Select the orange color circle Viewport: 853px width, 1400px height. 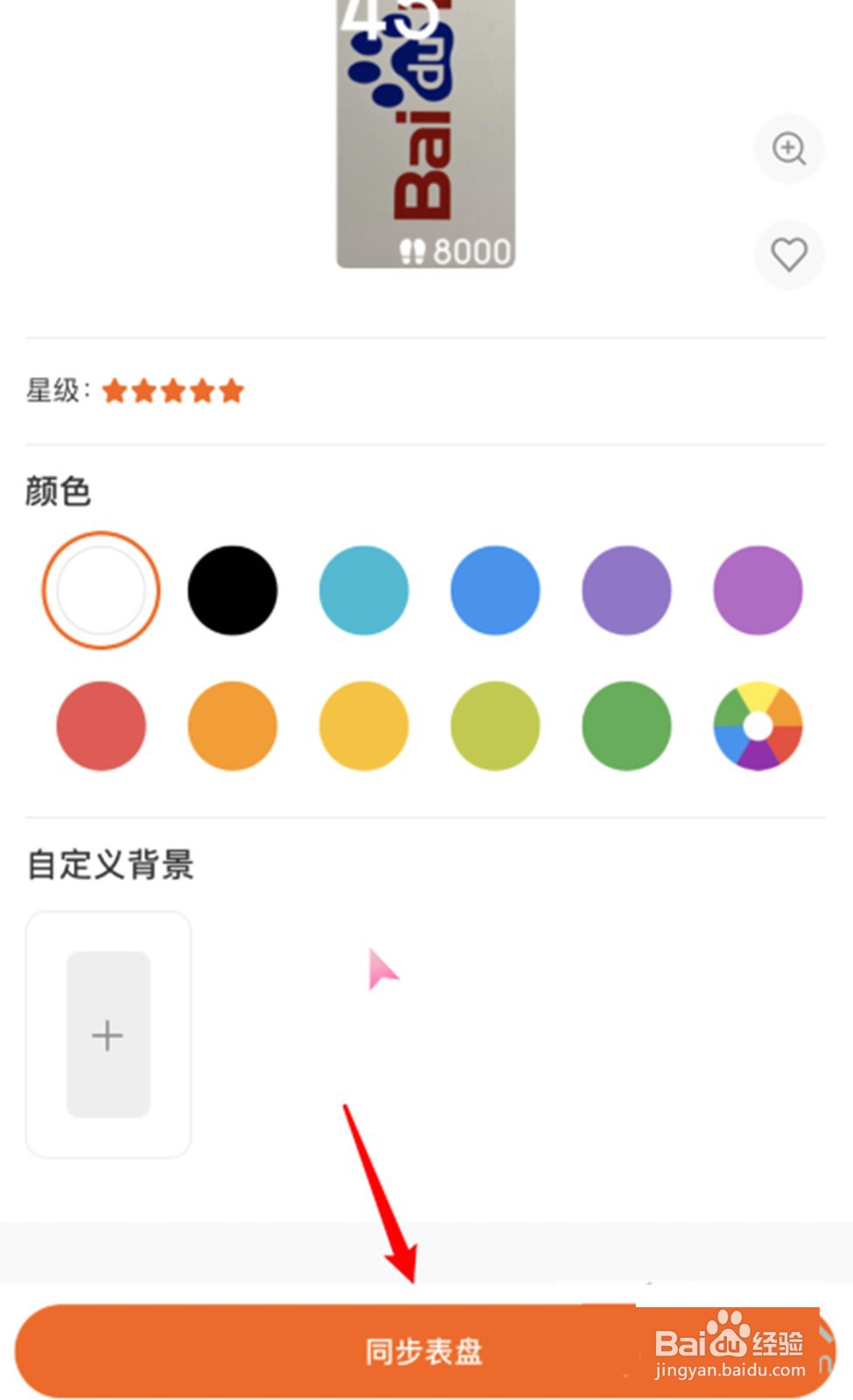click(232, 727)
